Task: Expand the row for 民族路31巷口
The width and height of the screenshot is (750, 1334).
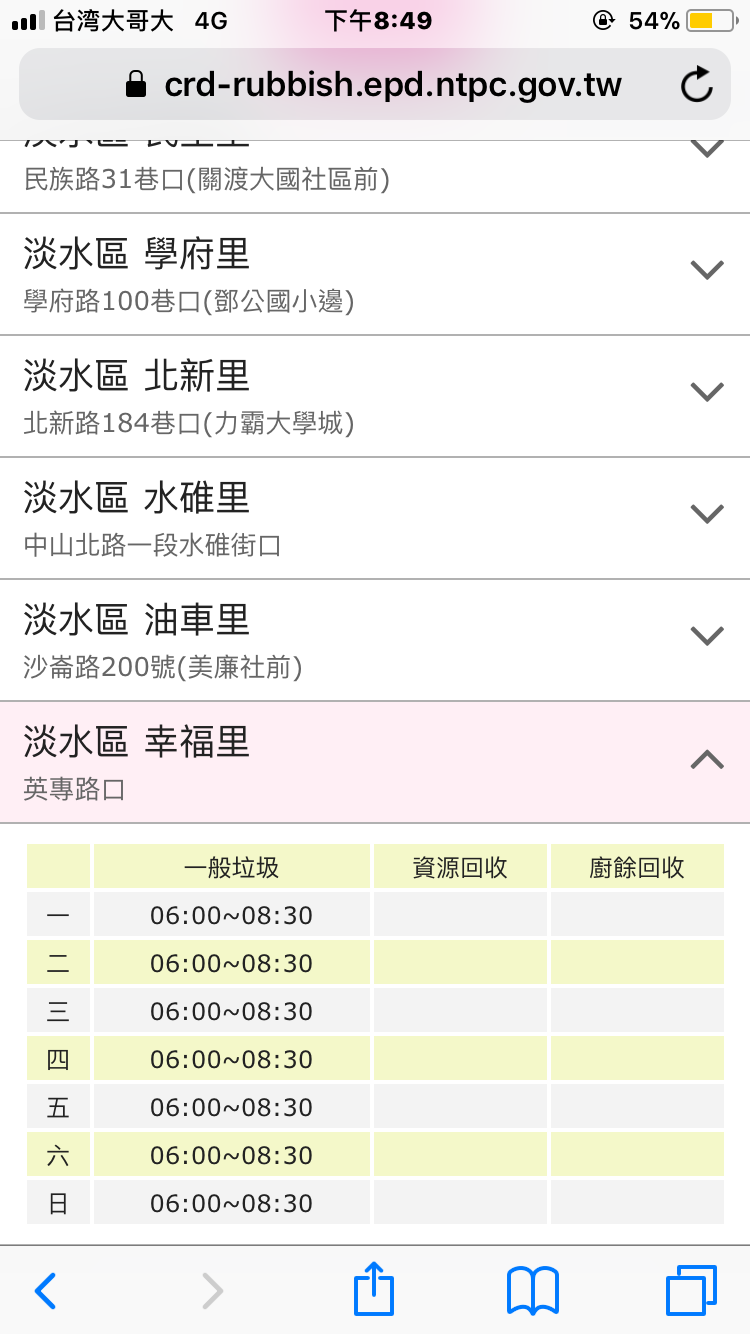Action: tap(375, 170)
